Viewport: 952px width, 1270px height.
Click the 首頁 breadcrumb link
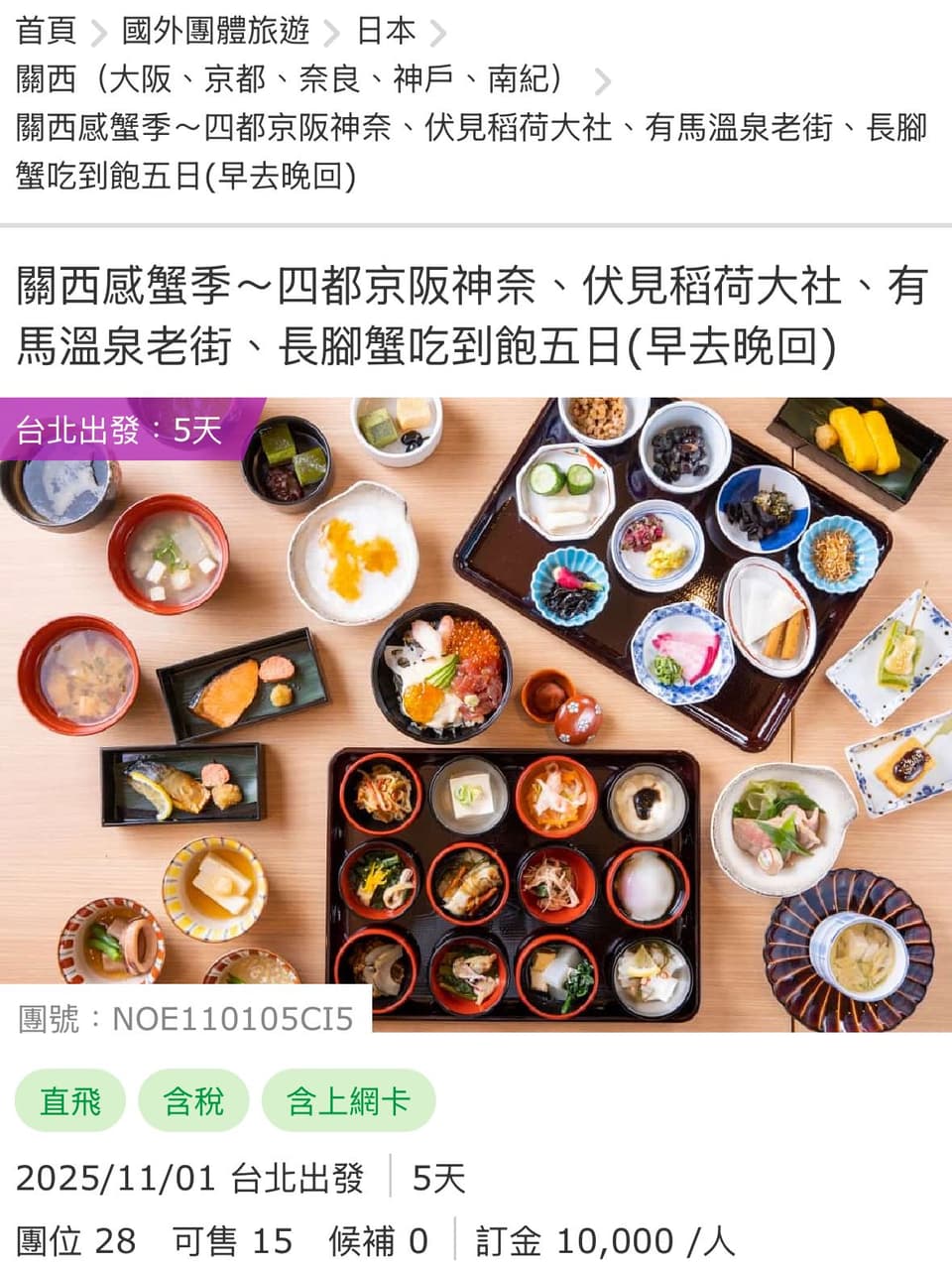[x=47, y=30]
